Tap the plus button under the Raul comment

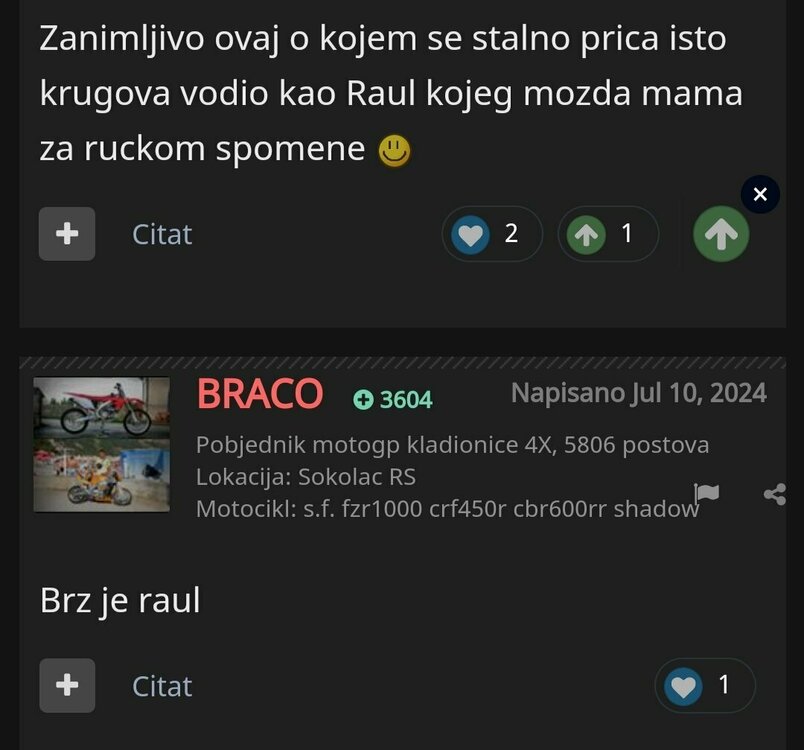click(x=67, y=234)
